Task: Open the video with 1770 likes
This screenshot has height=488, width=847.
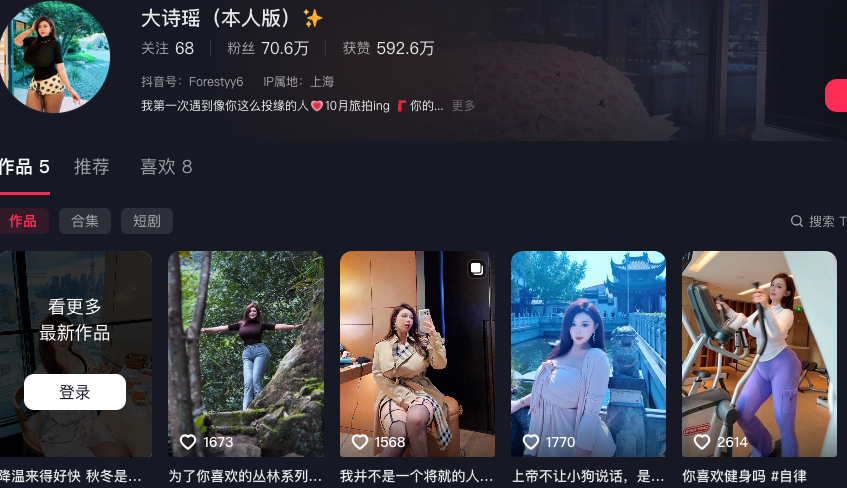Action: point(588,354)
